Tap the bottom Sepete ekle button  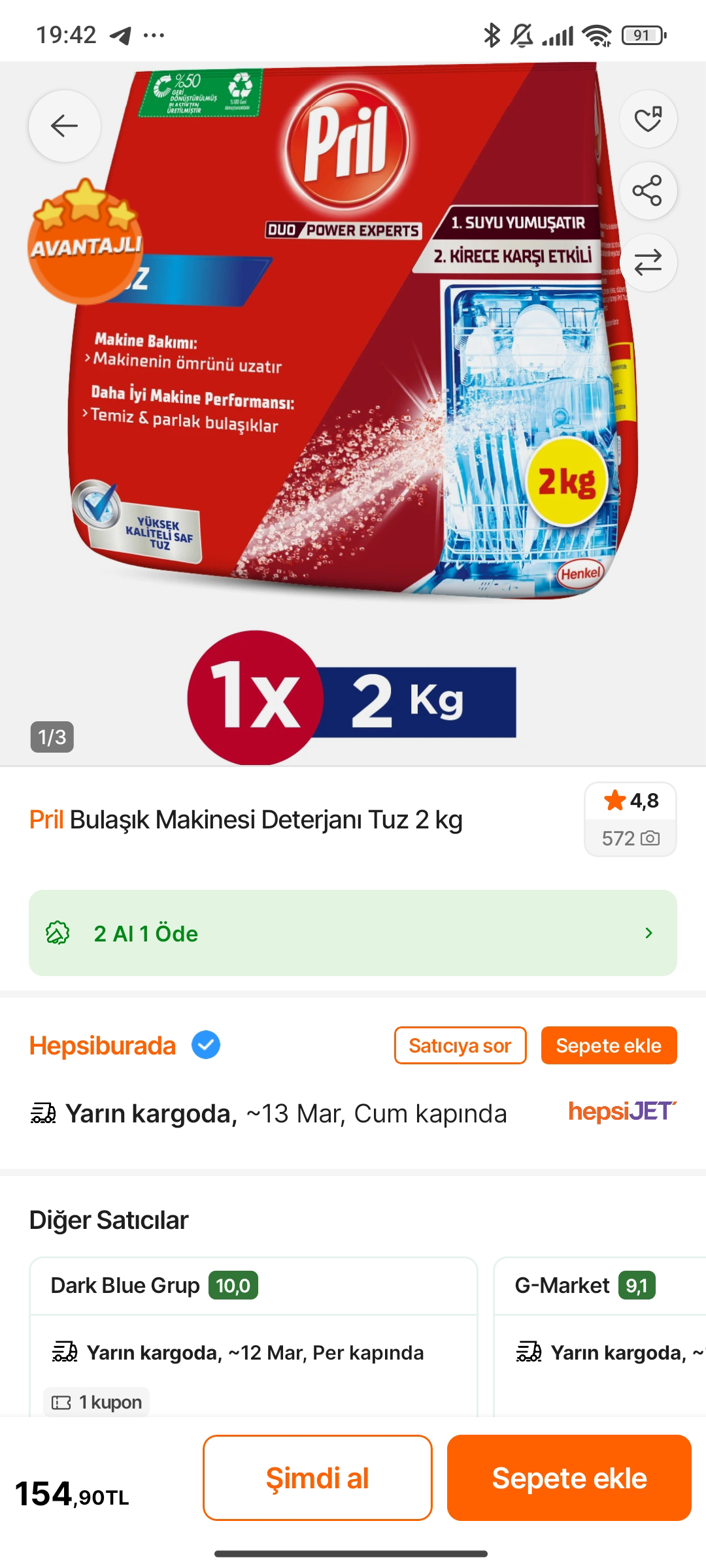pyautogui.click(x=569, y=1478)
